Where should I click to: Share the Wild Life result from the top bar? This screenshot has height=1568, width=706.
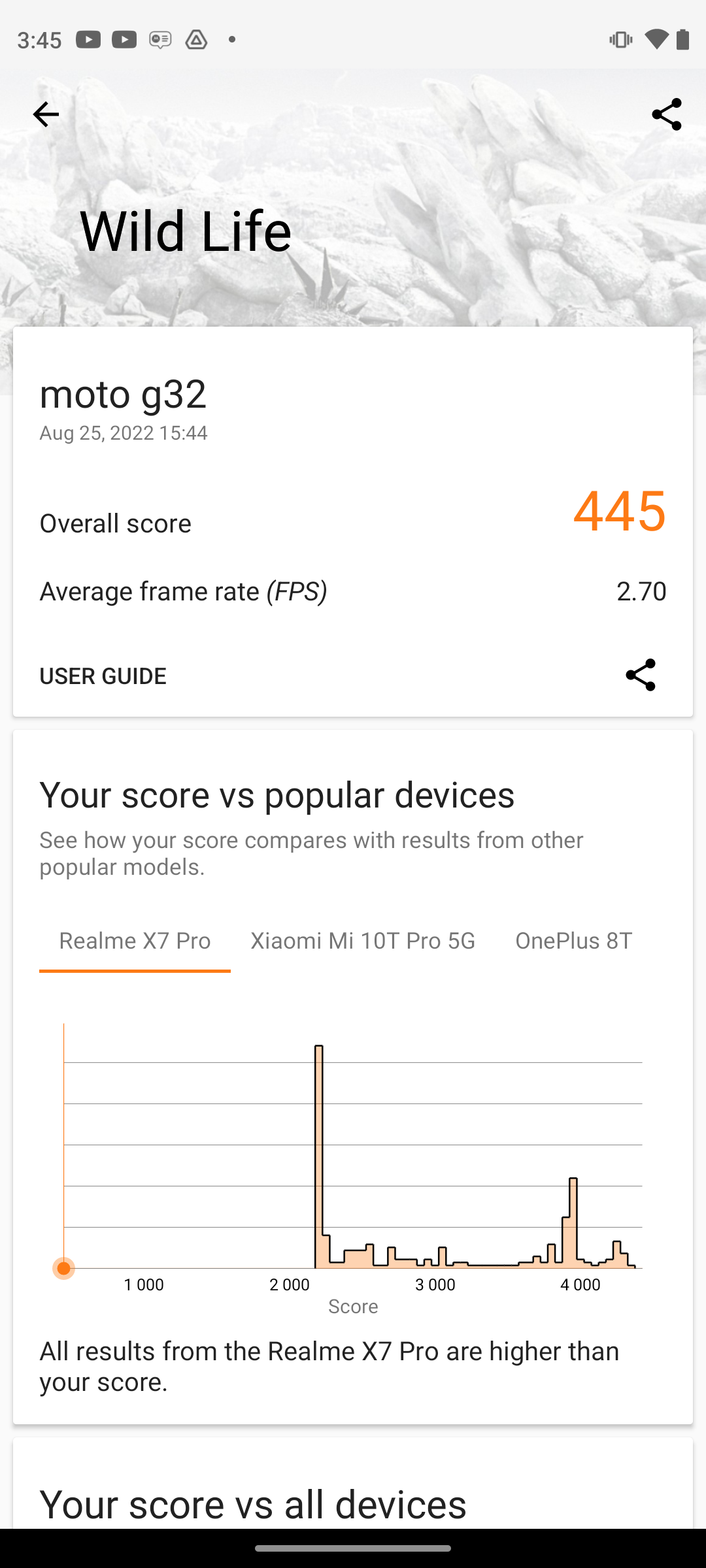pyautogui.click(x=666, y=114)
